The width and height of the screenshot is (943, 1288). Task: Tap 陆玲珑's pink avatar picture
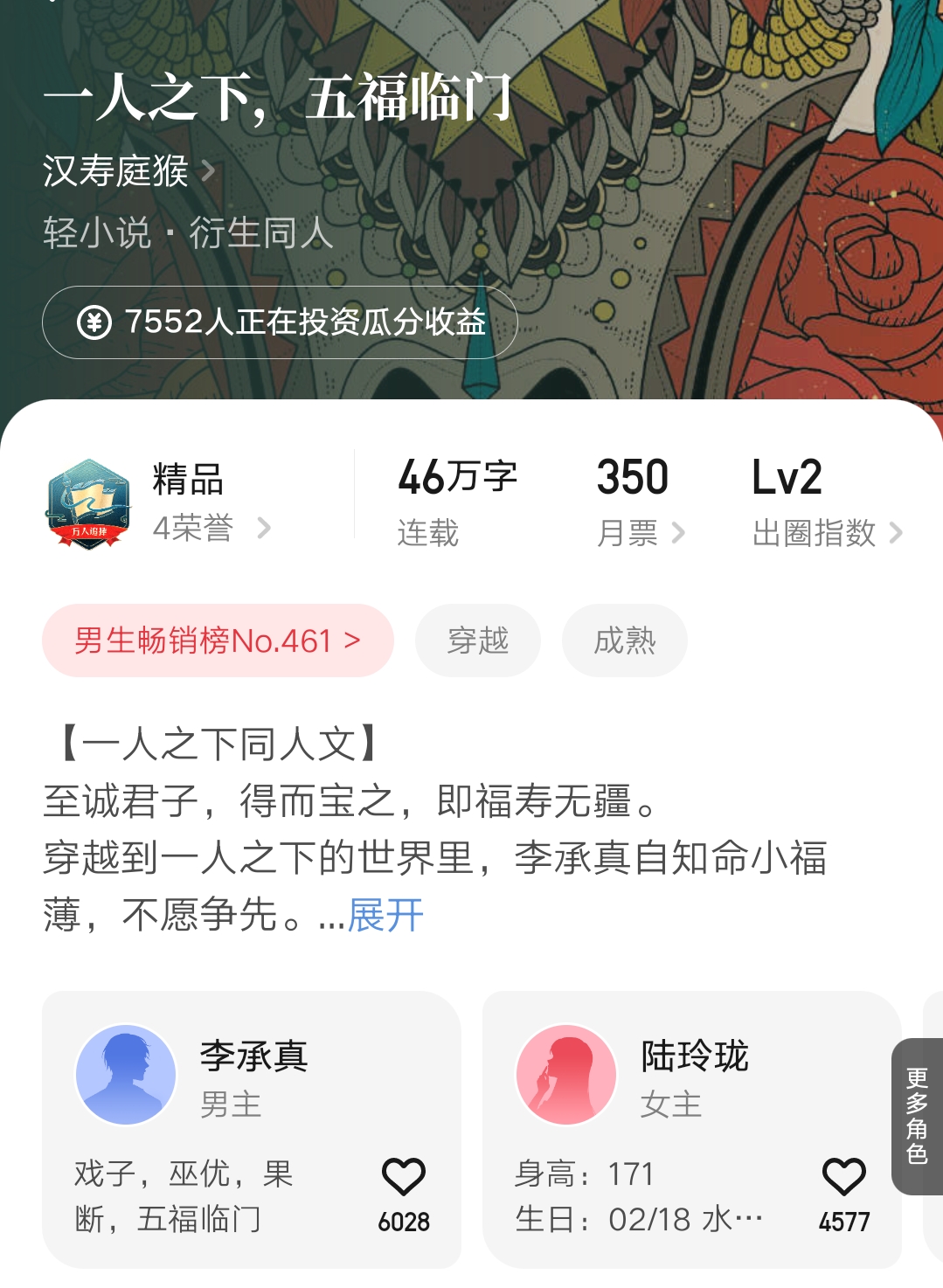[x=566, y=1074]
